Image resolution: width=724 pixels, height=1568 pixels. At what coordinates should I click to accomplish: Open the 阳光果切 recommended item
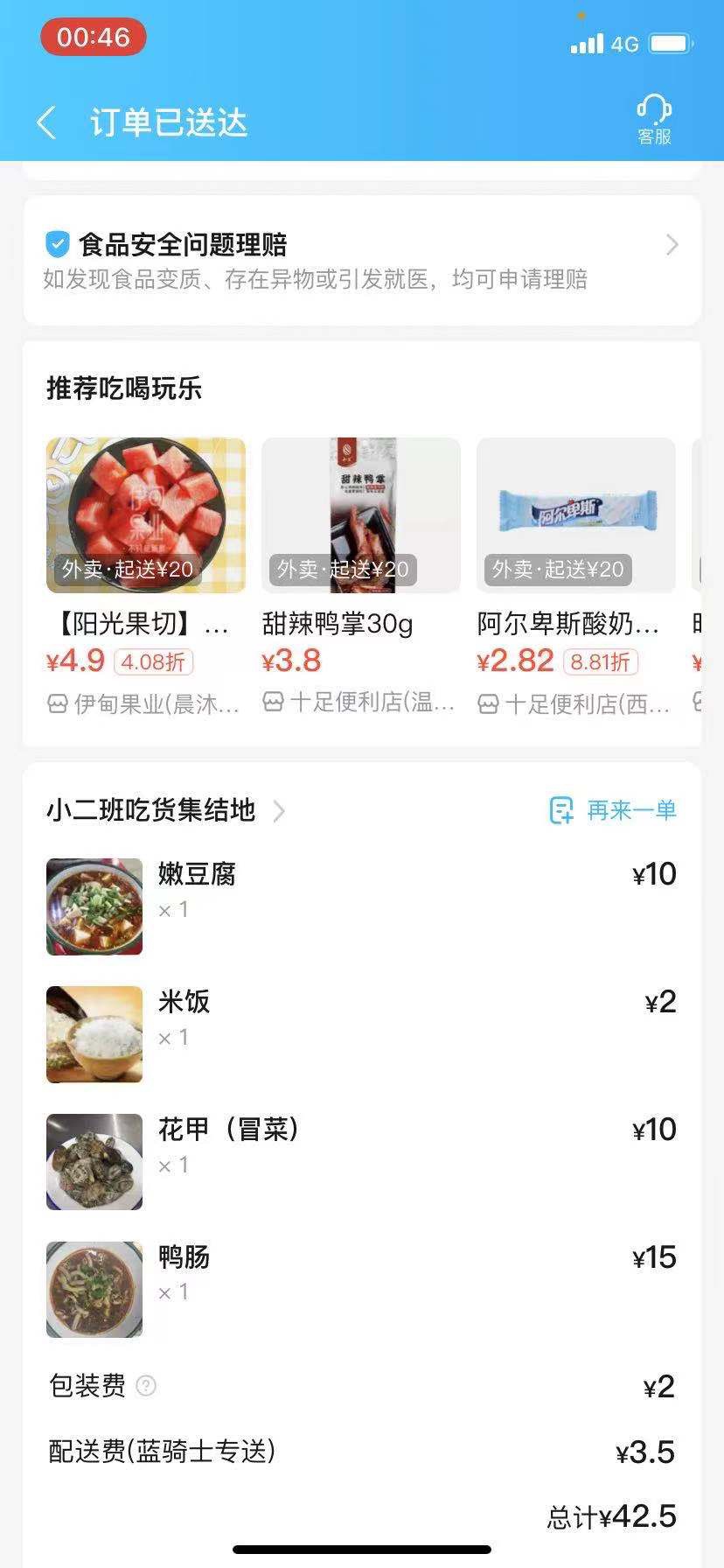click(145, 515)
